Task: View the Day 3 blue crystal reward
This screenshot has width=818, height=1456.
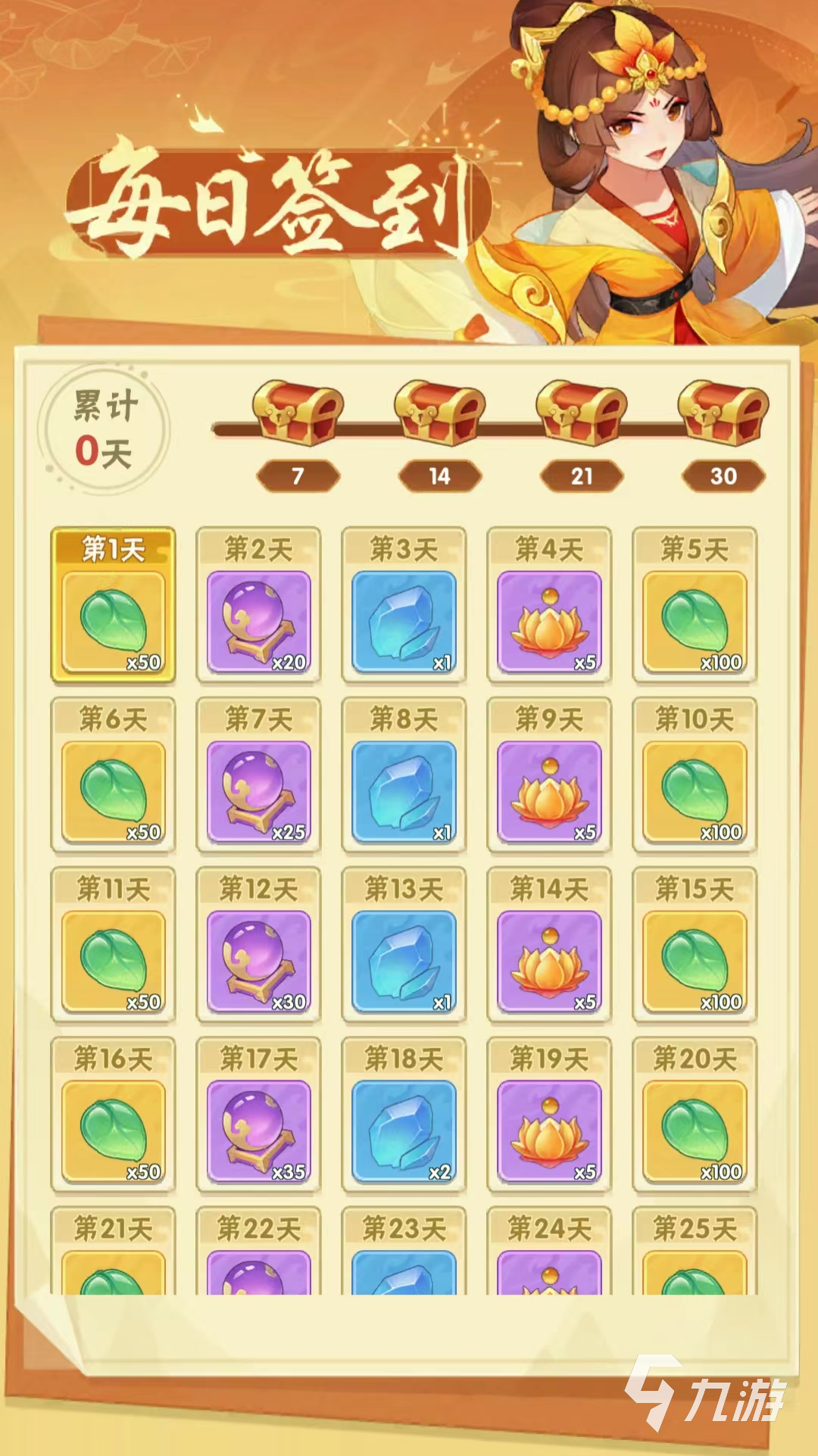Action: tap(404, 605)
